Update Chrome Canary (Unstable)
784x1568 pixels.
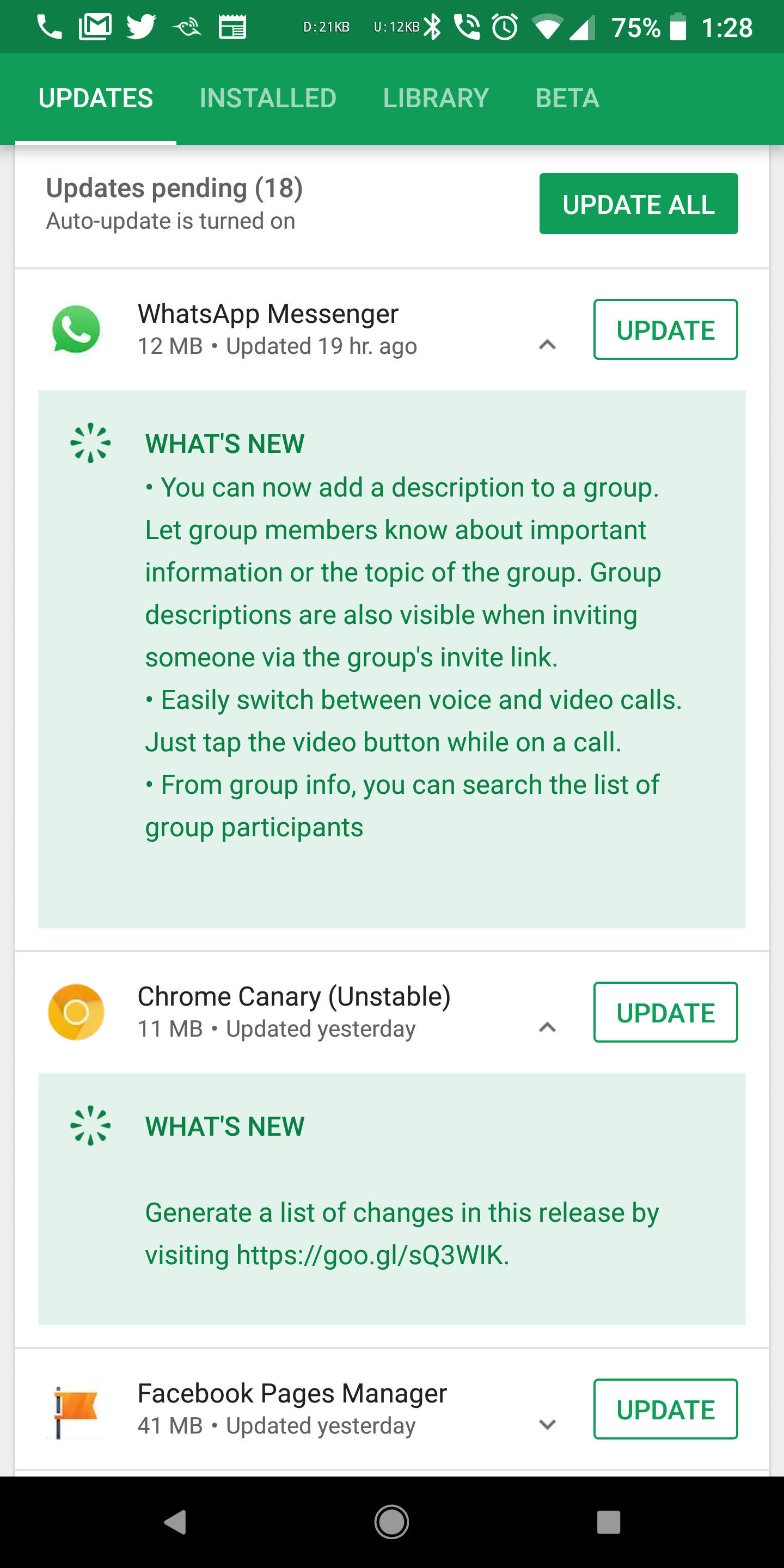pyautogui.click(x=665, y=1013)
